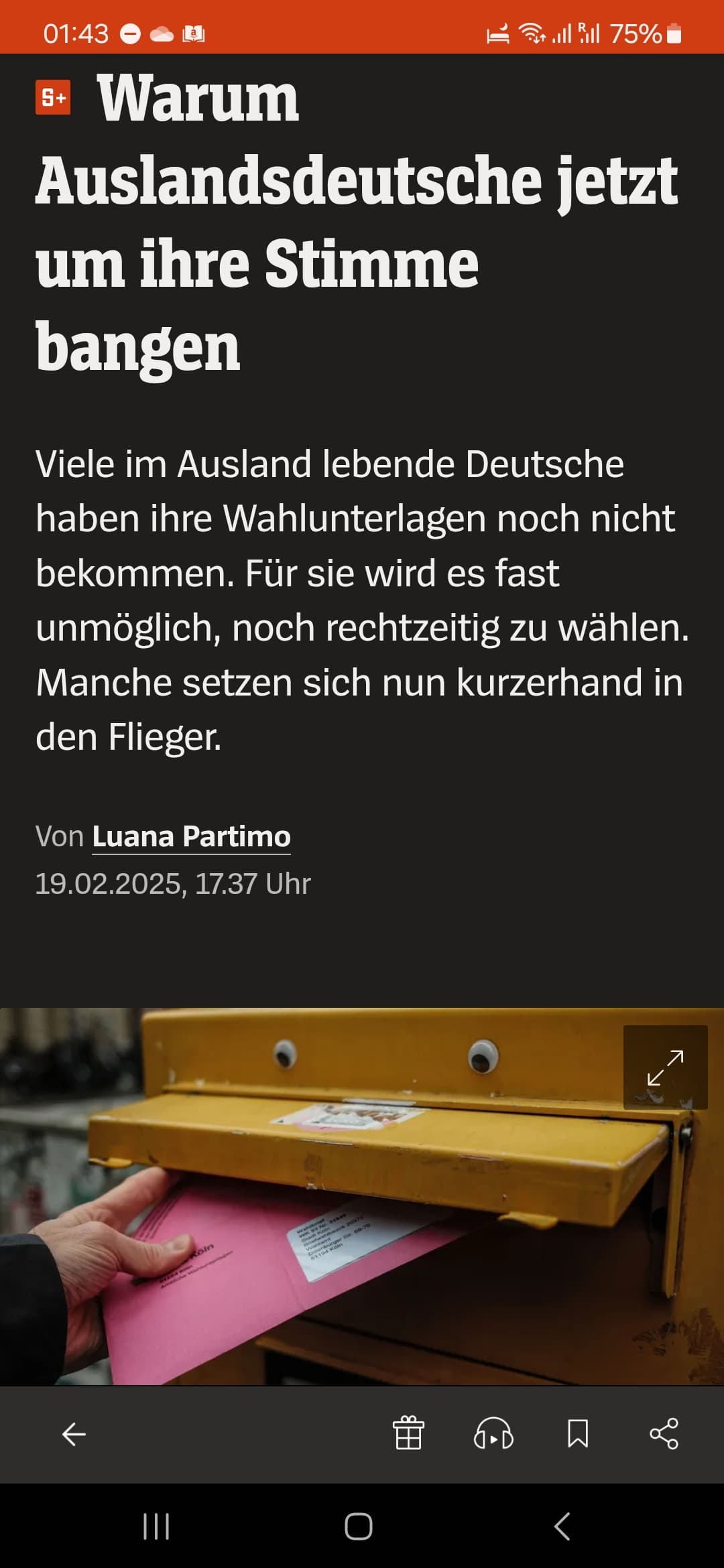Expand the mailbox photo to fullscreen

coord(665,1067)
